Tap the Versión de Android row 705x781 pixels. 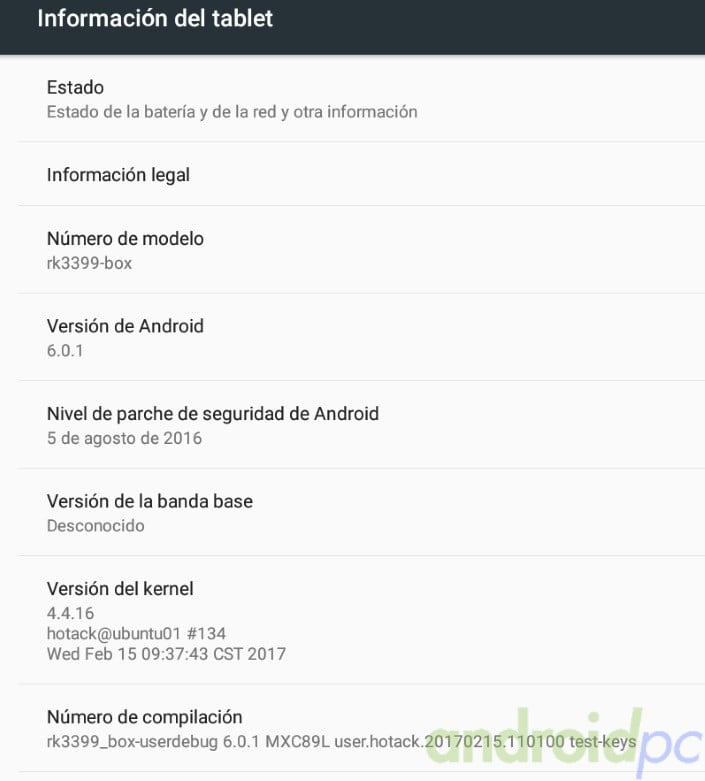(125, 337)
